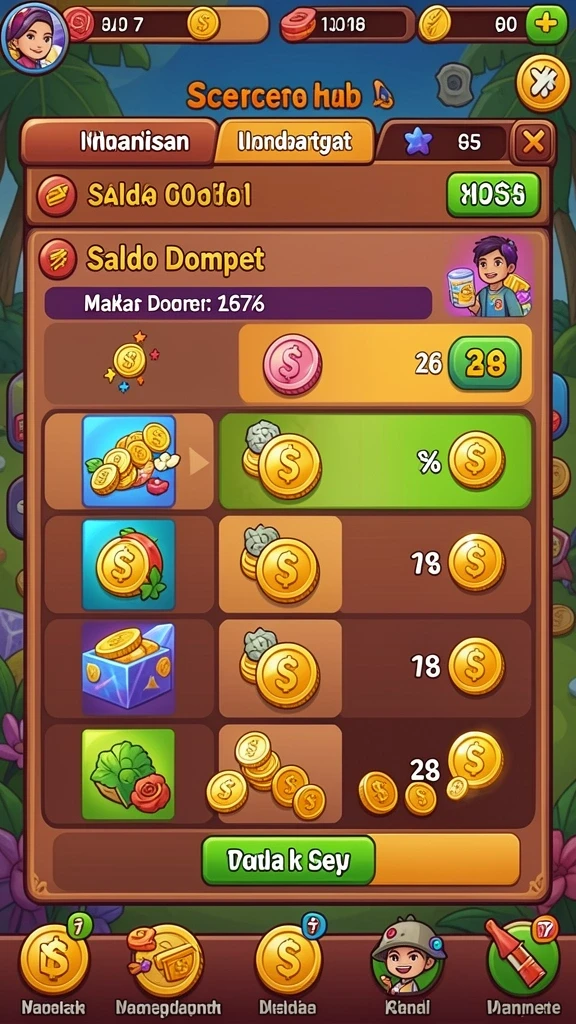Tap the round gold button at top right
The height and width of the screenshot is (1024, 576).
543,84
